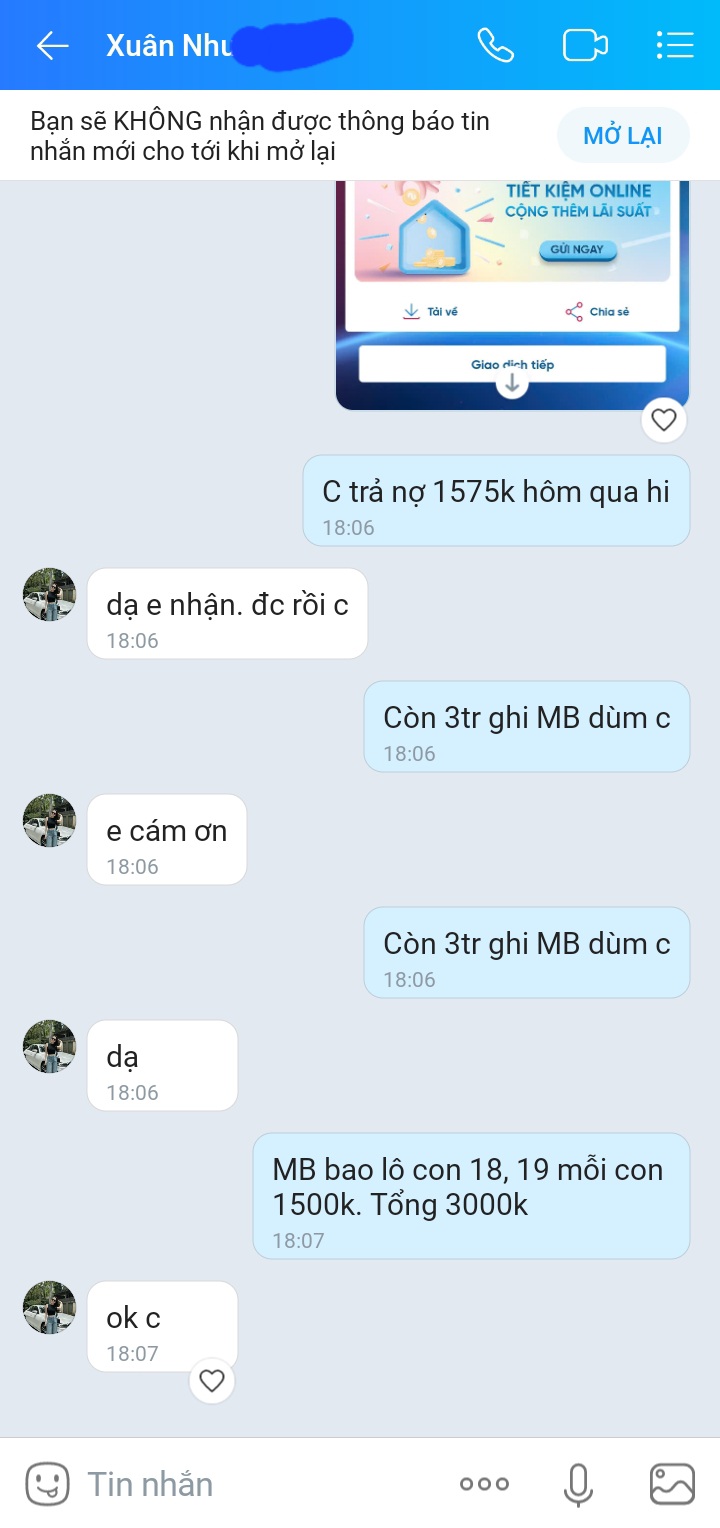Open the chat options menu
This screenshot has height=1528, width=720.
[x=674, y=45]
